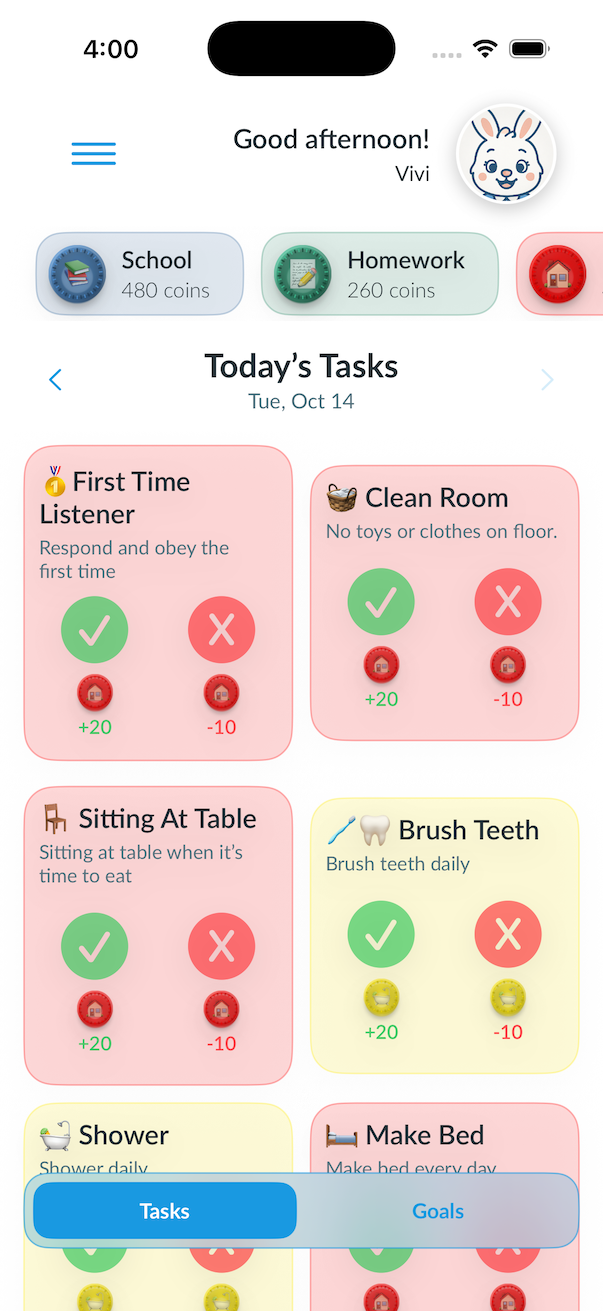
Task: Complete the Brush Teeth task
Action: coord(381,934)
